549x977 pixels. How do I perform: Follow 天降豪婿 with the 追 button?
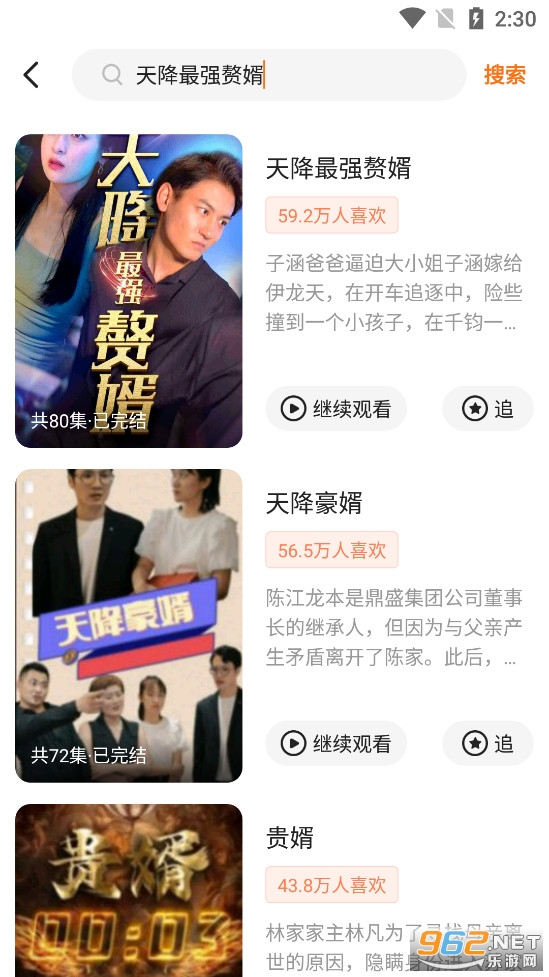pyautogui.click(x=487, y=743)
